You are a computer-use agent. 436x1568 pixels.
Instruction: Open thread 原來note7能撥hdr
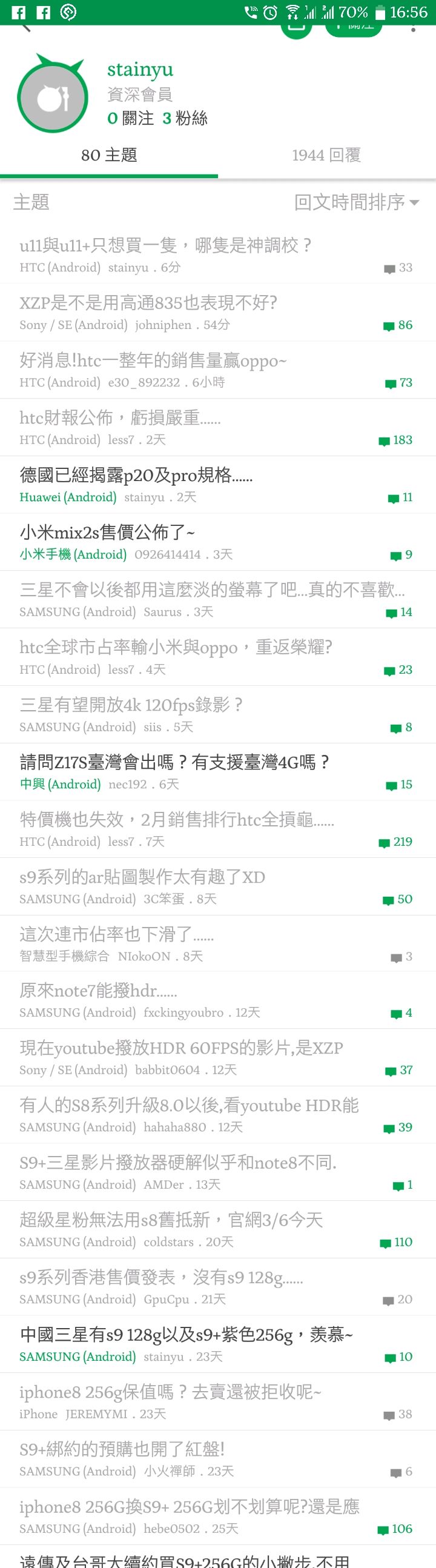(99, 991)
